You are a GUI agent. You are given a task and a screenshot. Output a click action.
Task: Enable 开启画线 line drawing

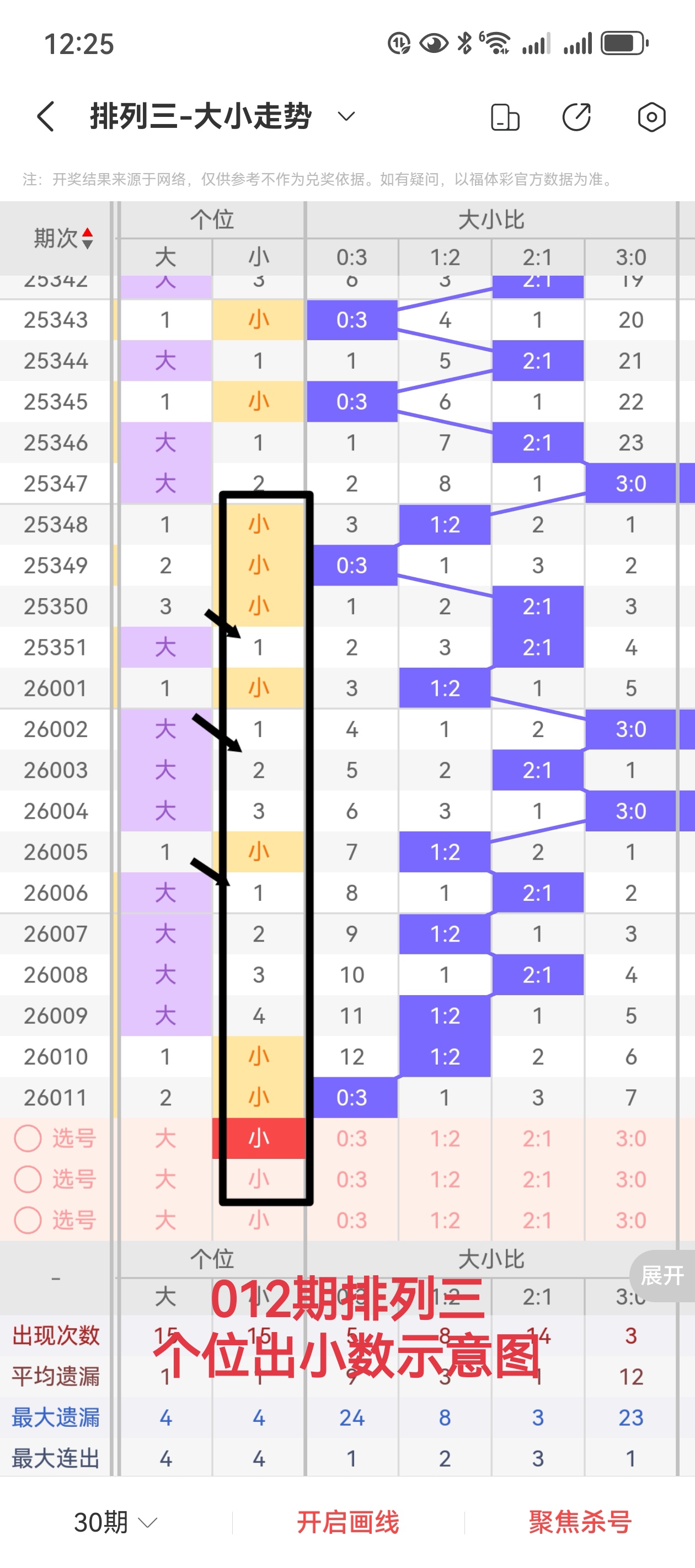pyautogui.click(x=348, y=1522)
